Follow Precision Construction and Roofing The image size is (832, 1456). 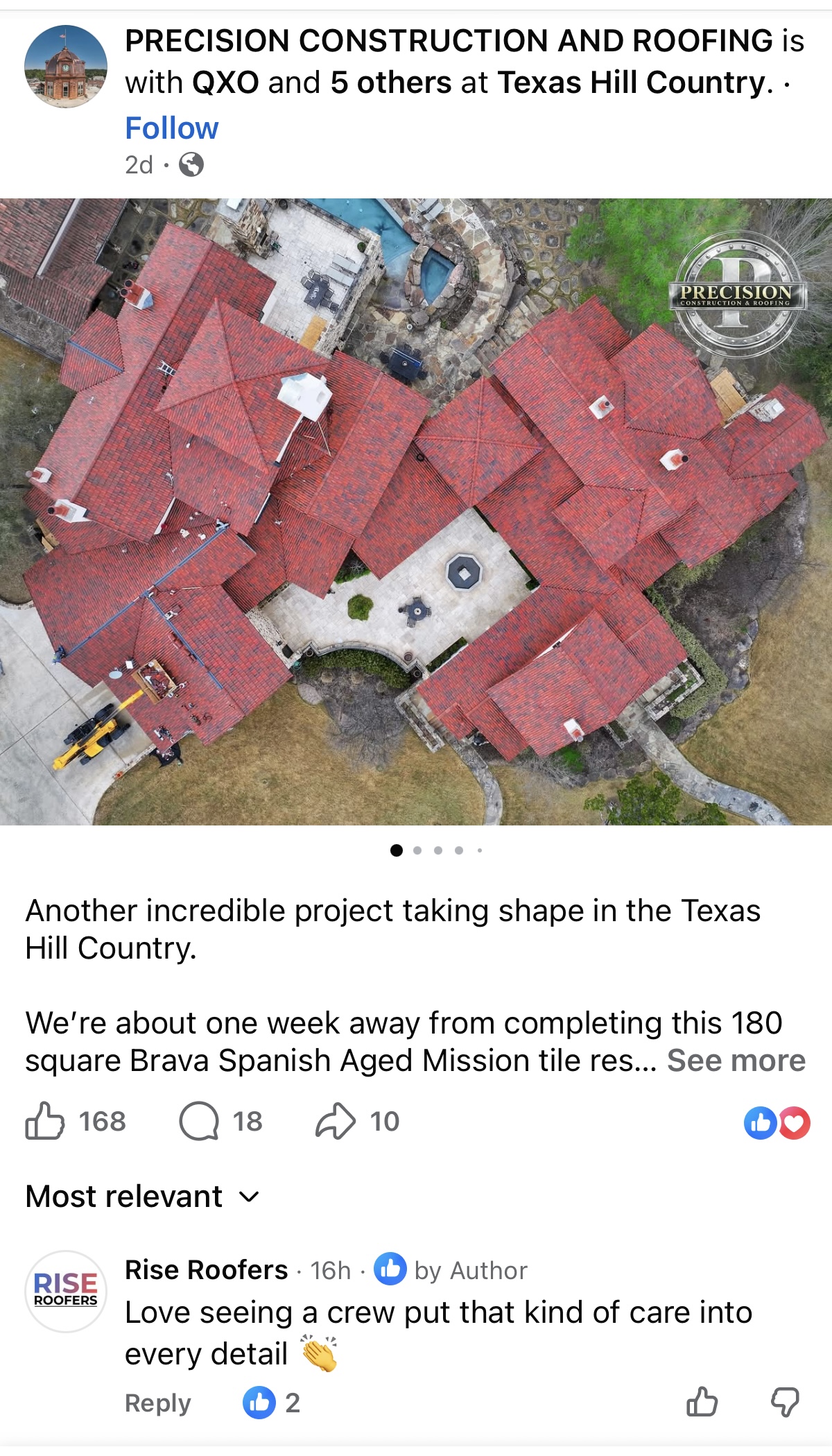point(171,128)
